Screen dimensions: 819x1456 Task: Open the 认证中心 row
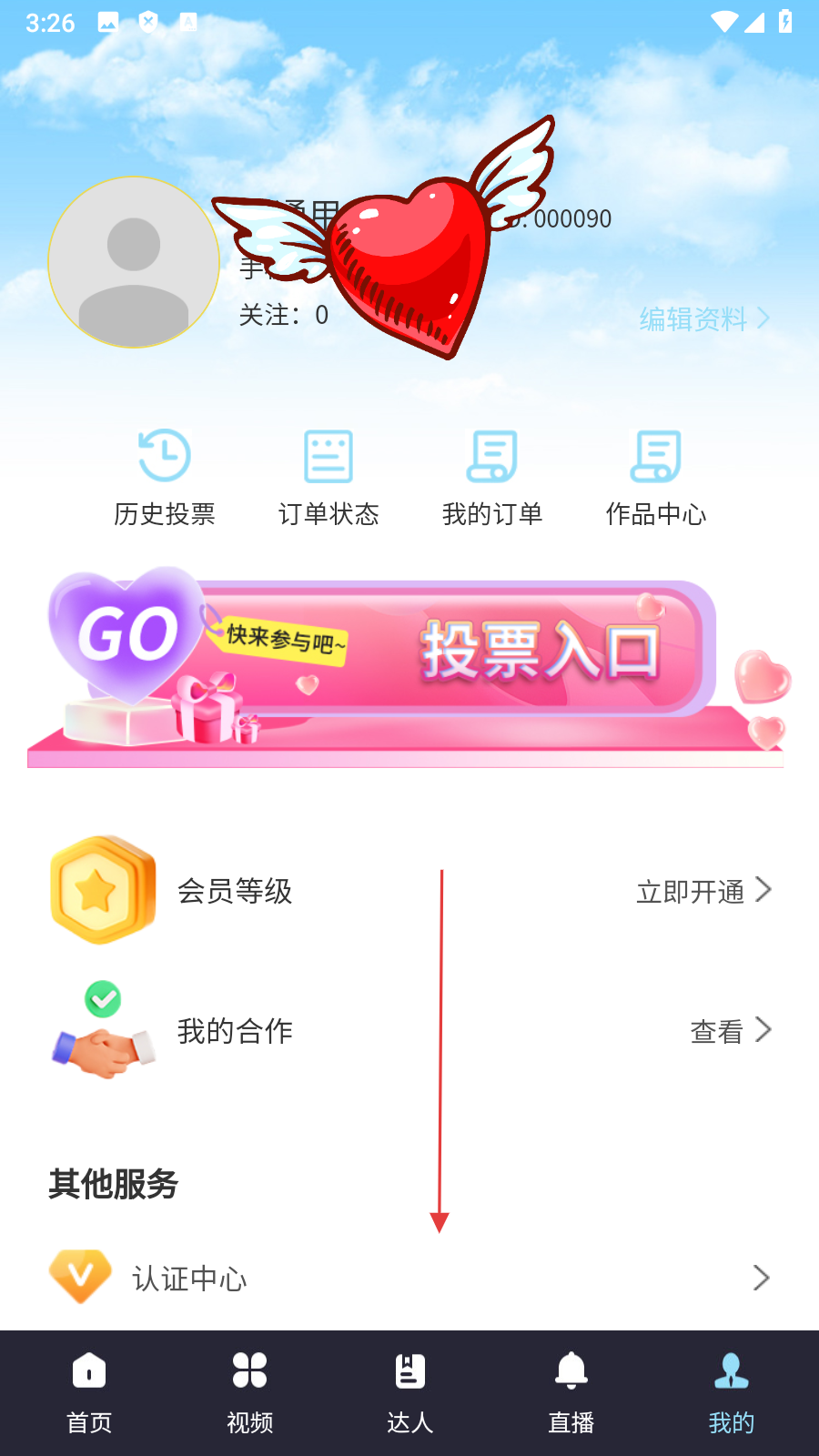[409, 1279]
